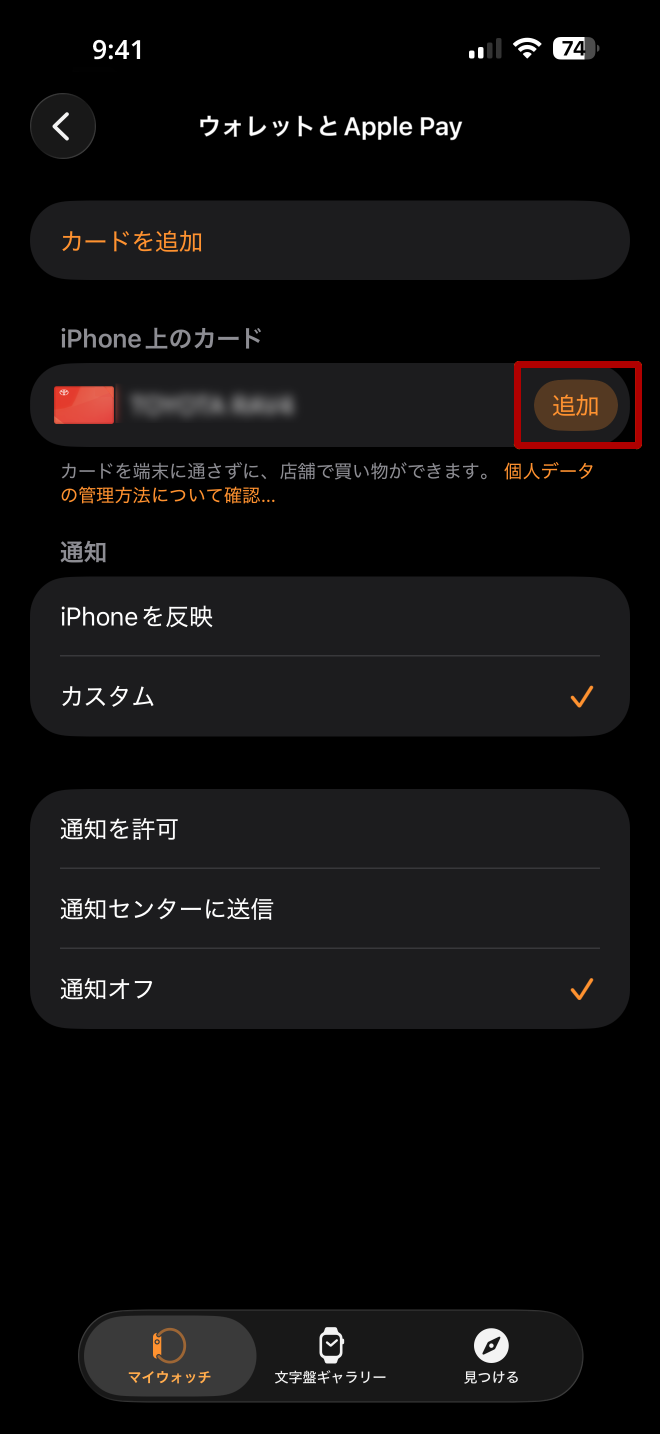
Task: Select カスタム notification option
Action: tap(330, 697)
